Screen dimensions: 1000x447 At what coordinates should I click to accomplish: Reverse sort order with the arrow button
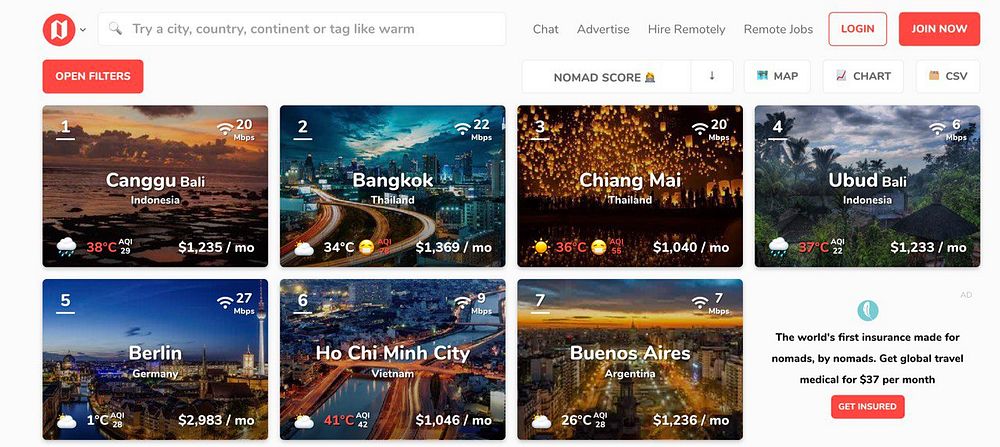pos(712,76)
